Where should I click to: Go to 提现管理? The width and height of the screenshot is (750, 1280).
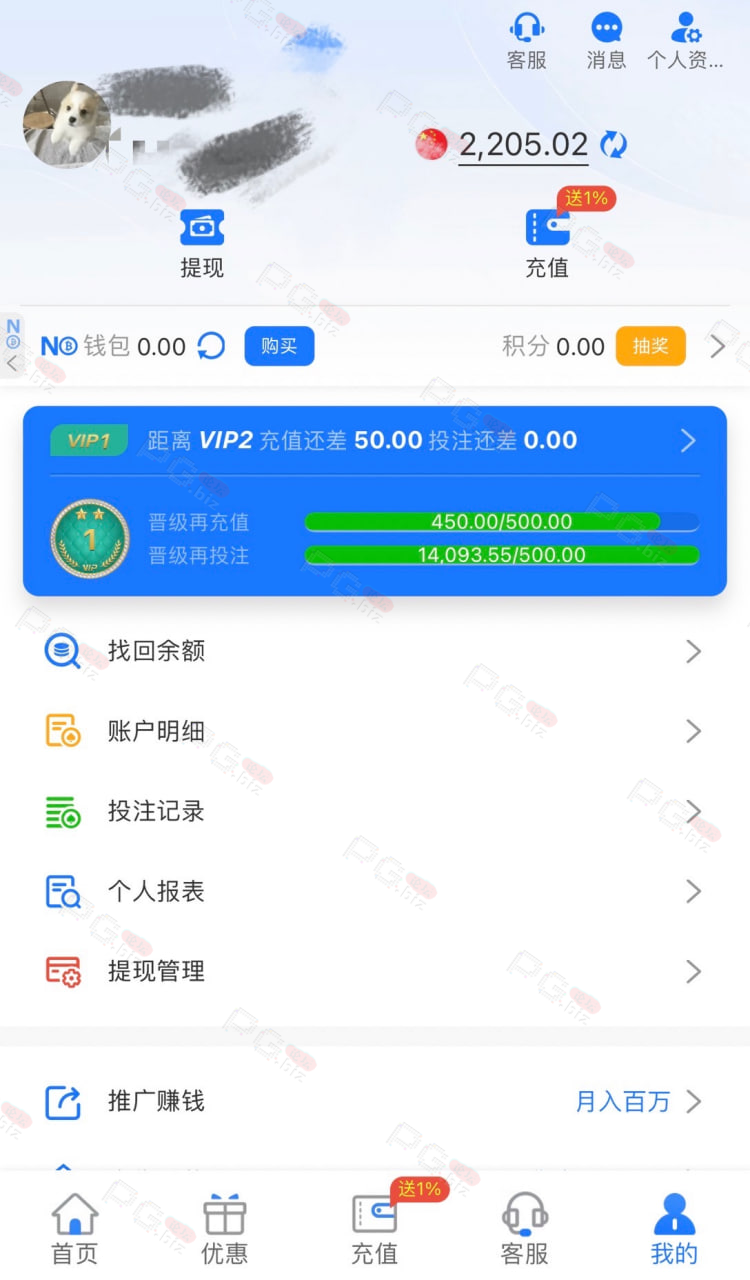375,971
